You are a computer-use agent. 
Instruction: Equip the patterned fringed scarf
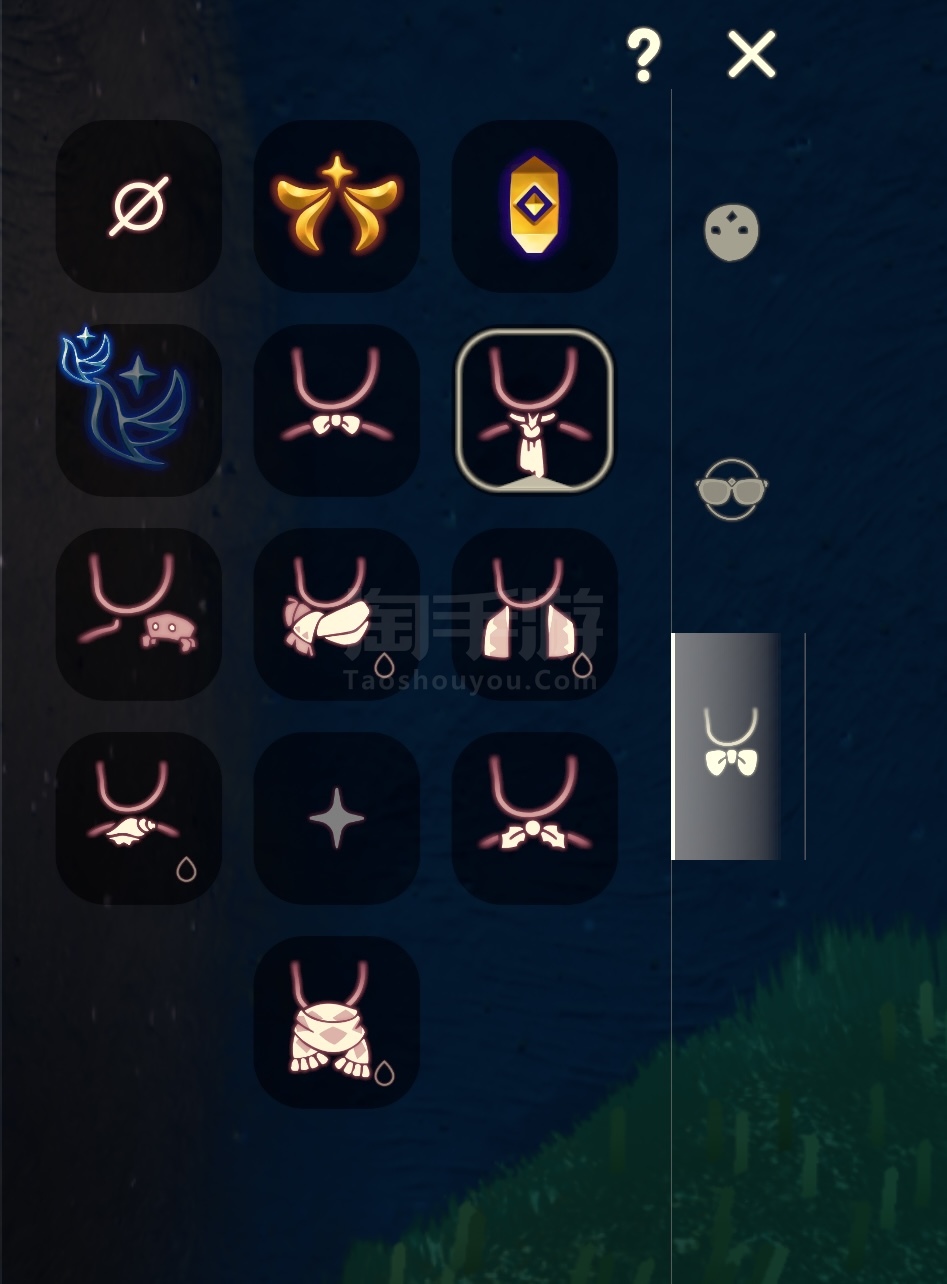[x=337, y=1022]
